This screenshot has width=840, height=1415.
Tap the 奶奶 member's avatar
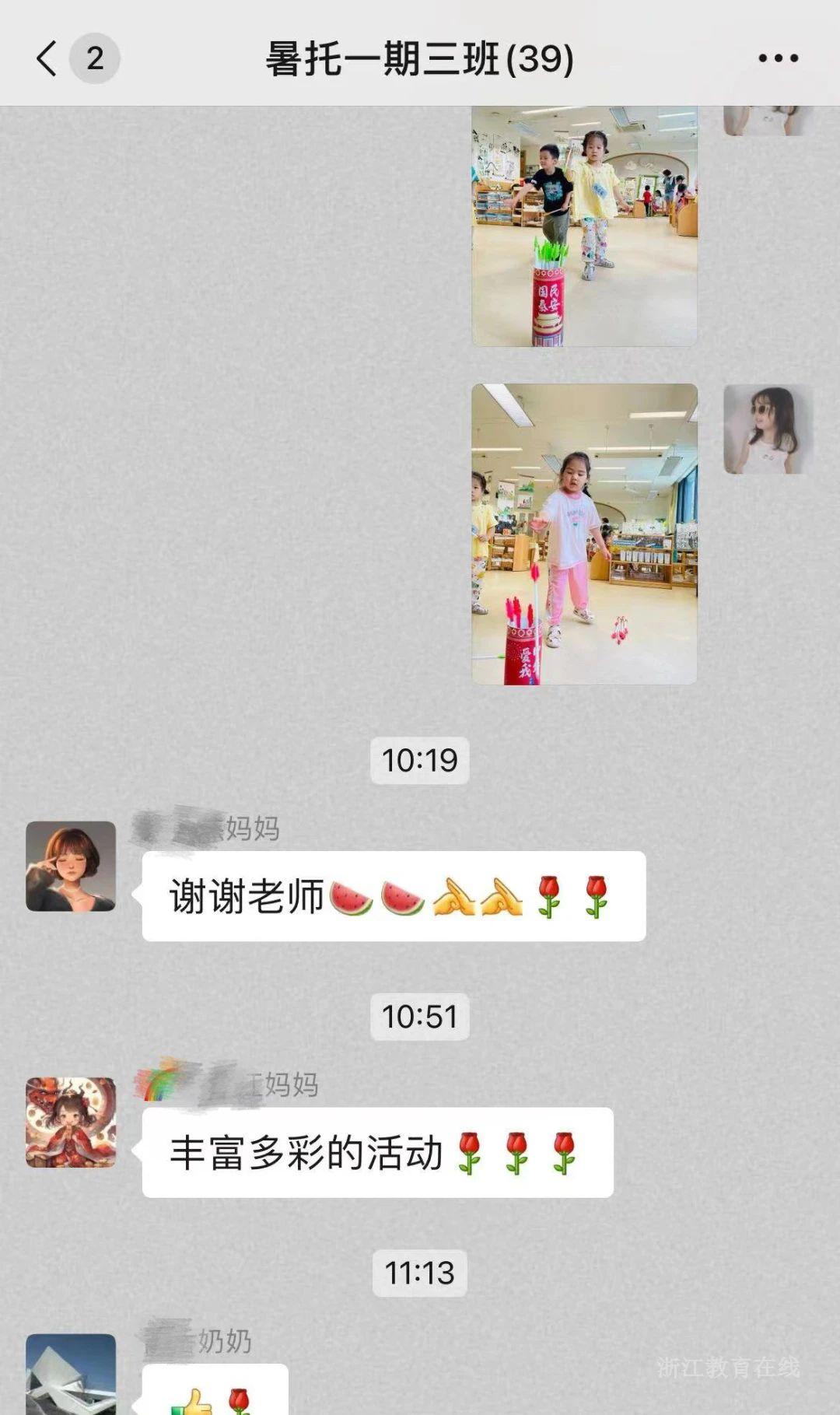[71, 1374]
